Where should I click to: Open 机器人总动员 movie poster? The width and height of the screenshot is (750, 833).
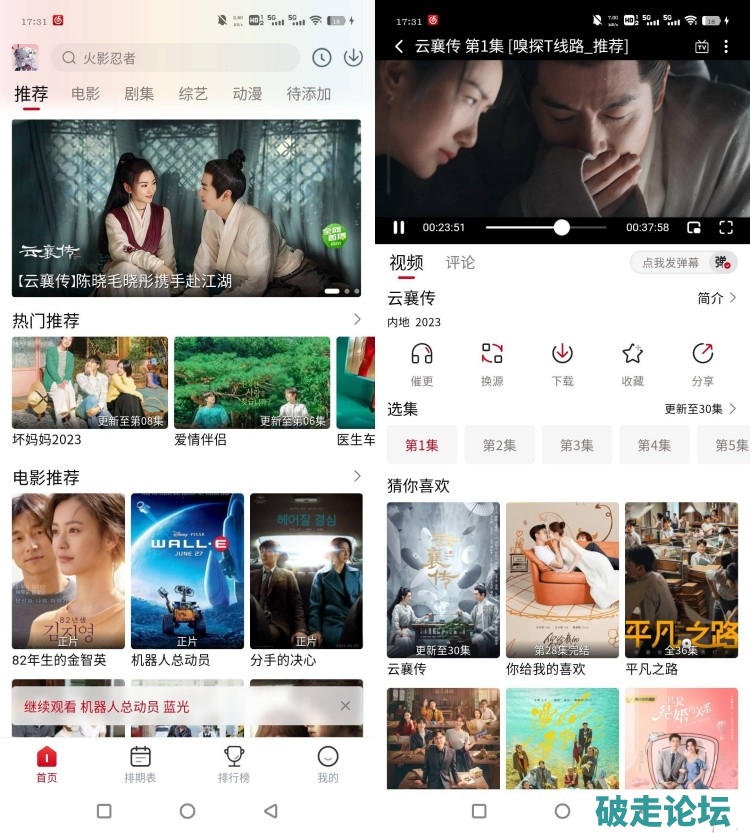pos(187,571)
